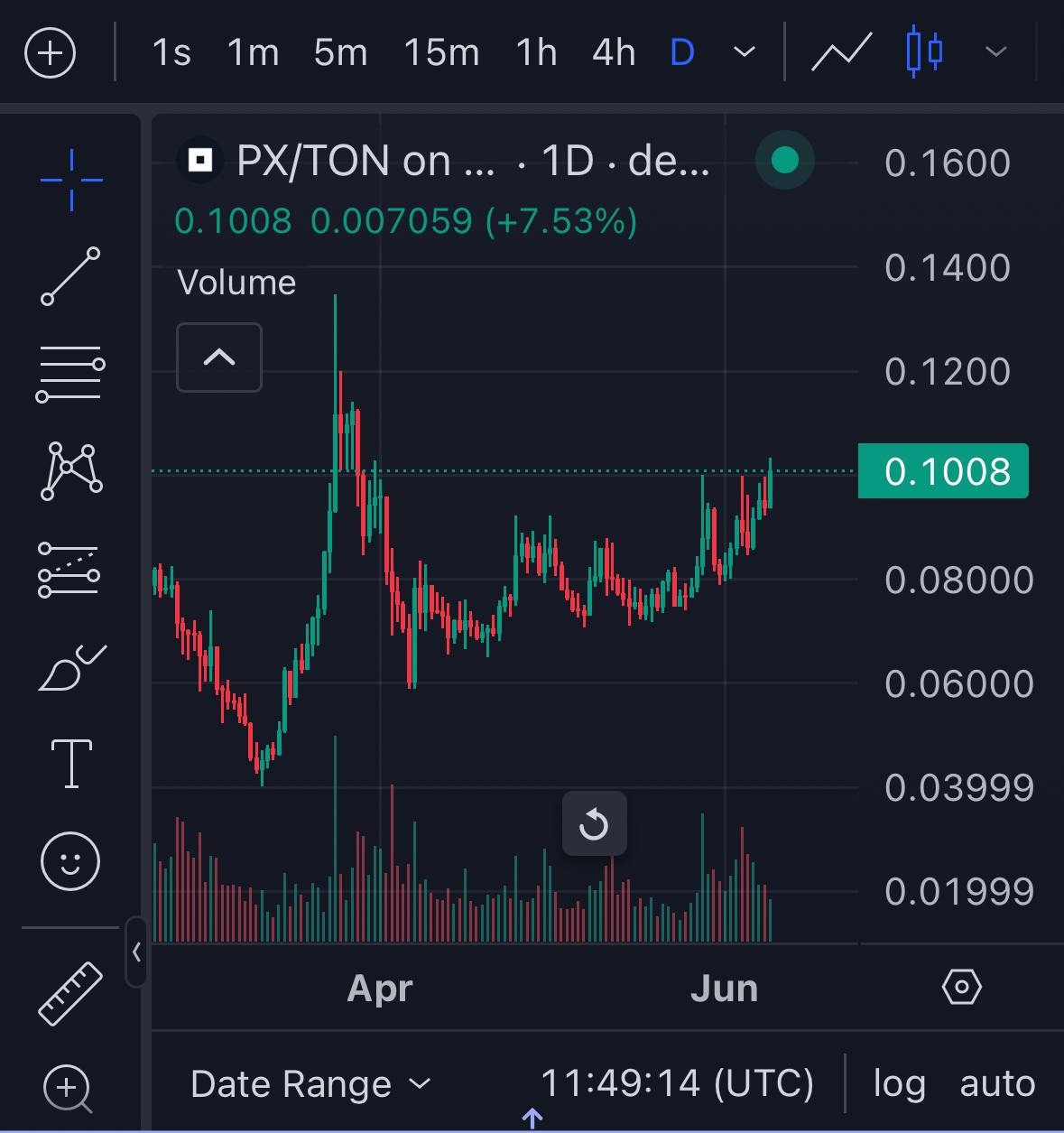This screenshot has width=1064, height=1133.
Task: Set the chart to 1h timeframe
Action: [x=536, y=53]
